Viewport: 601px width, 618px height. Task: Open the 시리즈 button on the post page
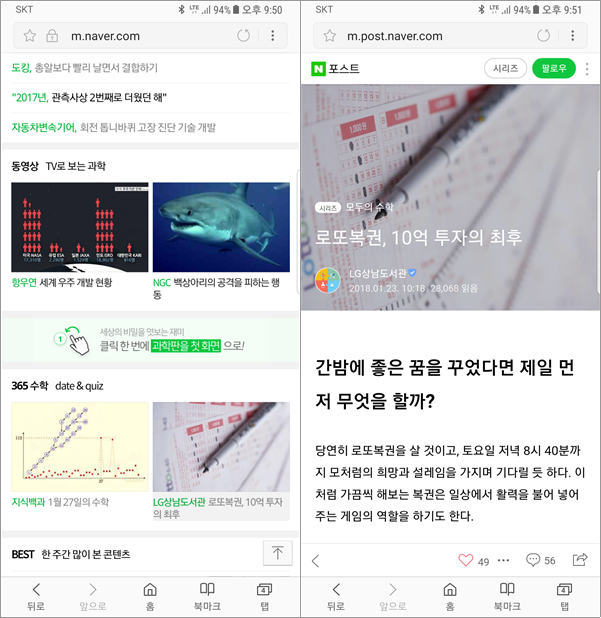pyautogui.click(x=505, y=68)
